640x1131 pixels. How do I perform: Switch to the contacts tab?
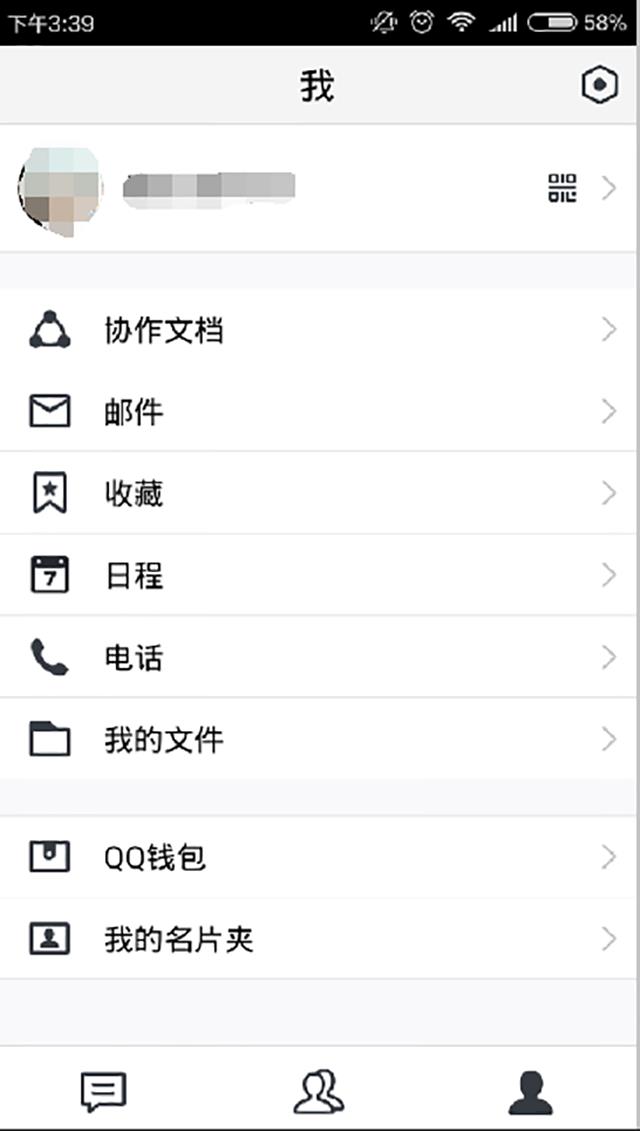click(318, 1091)
